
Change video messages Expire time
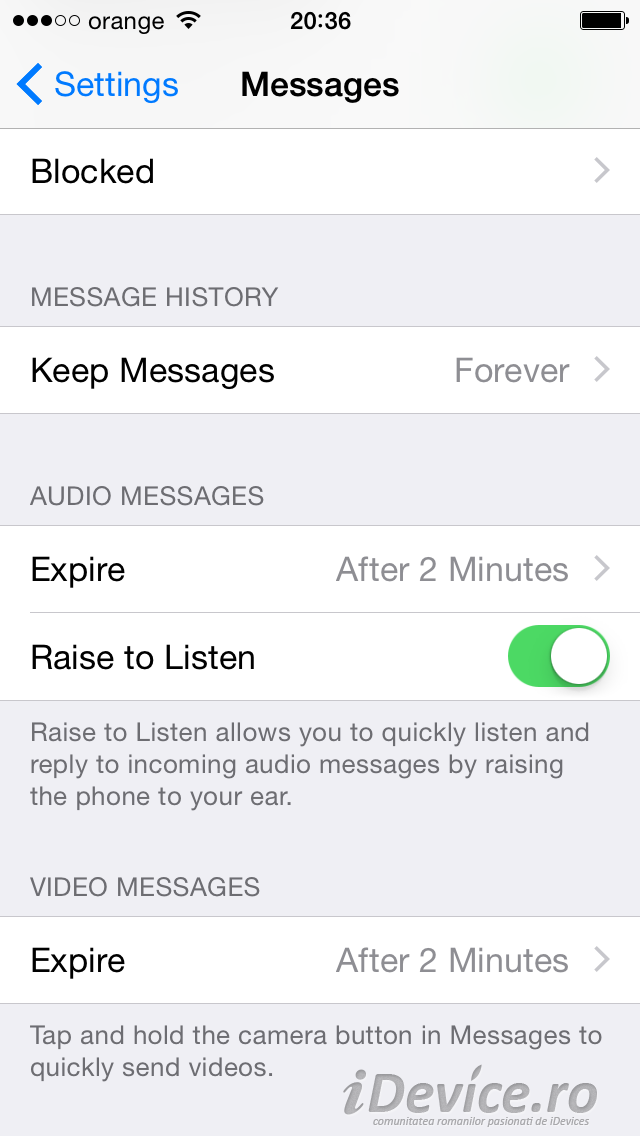[320, 960]
